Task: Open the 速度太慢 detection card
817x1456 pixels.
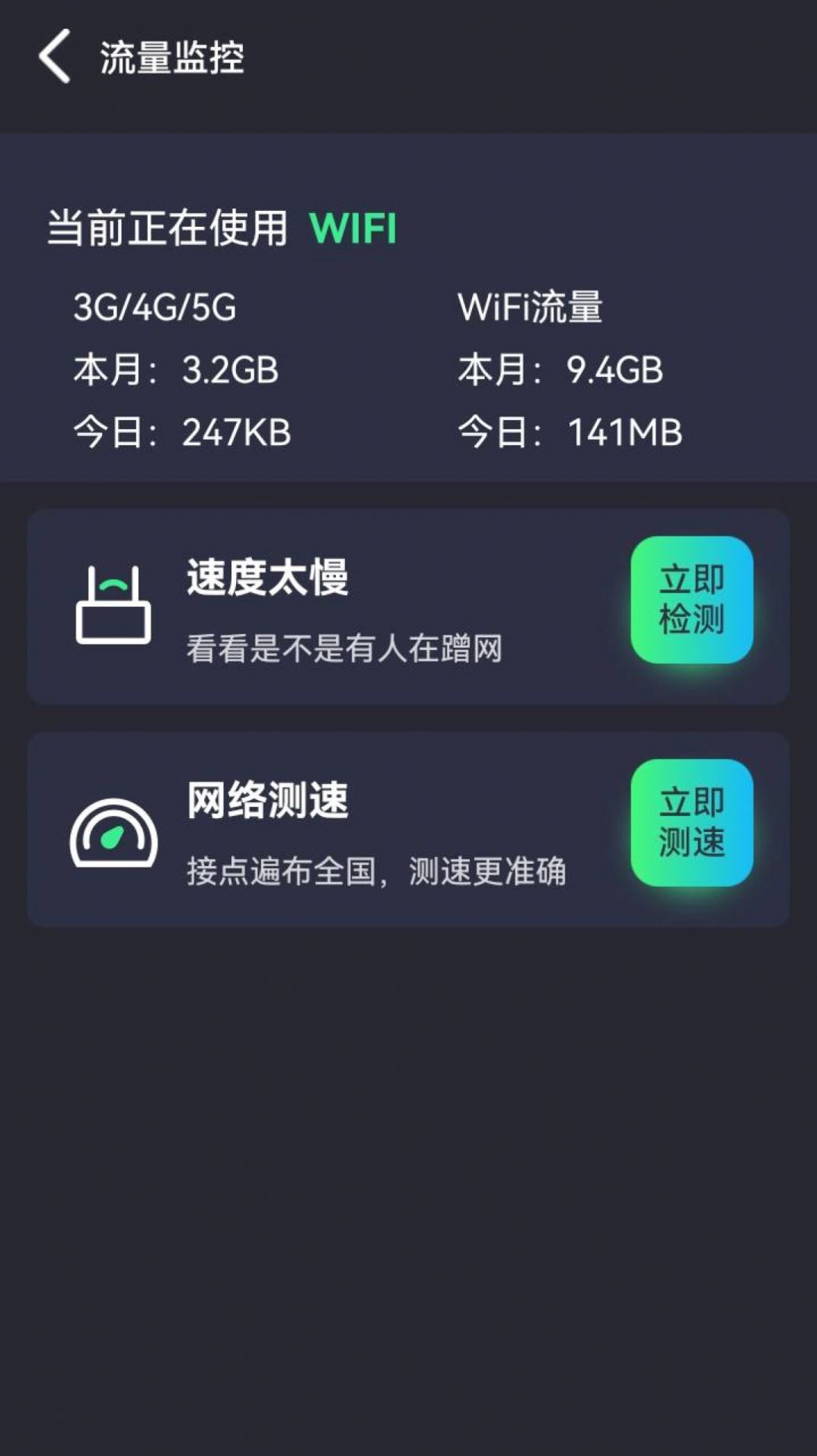Action: [x=381, y=605]
